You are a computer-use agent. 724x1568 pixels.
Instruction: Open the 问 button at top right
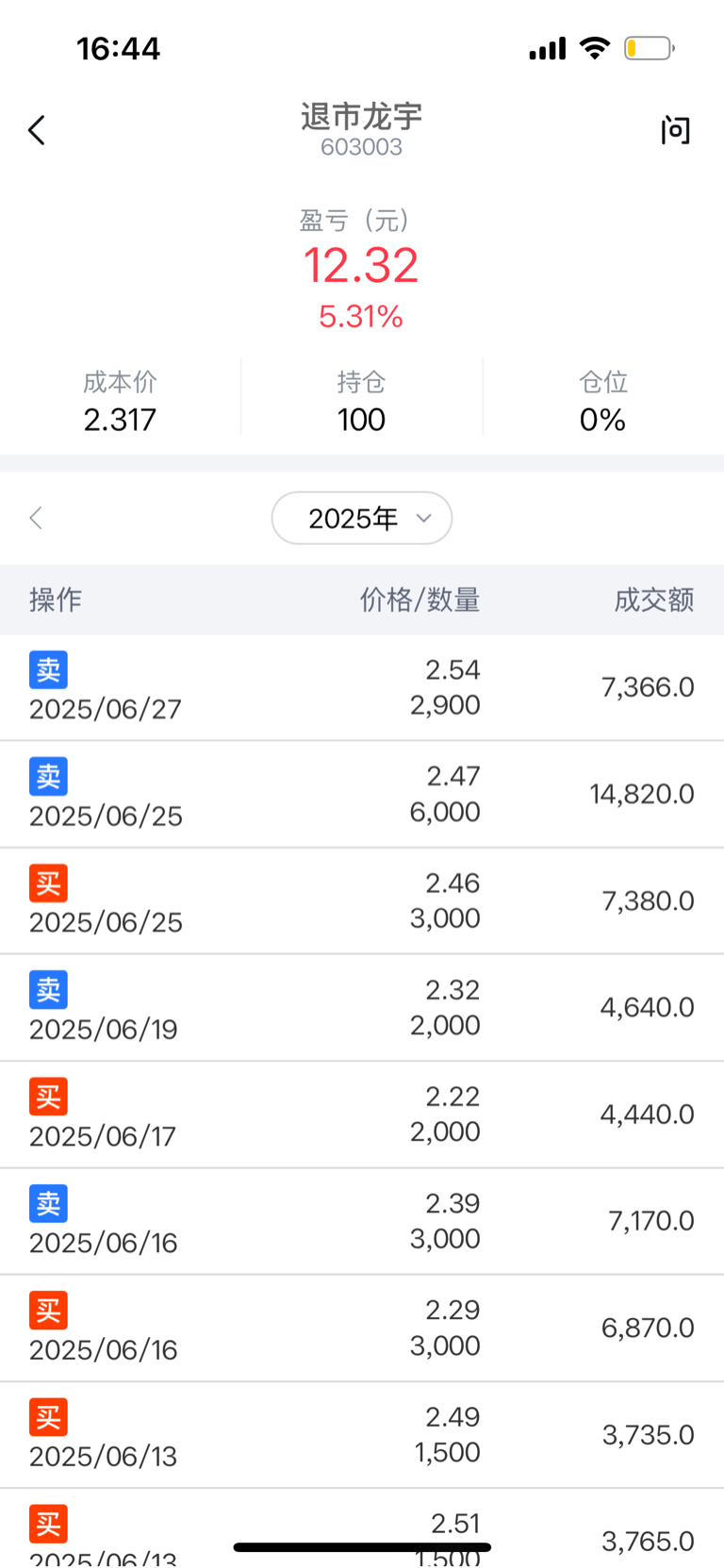[x=675, y=130]
